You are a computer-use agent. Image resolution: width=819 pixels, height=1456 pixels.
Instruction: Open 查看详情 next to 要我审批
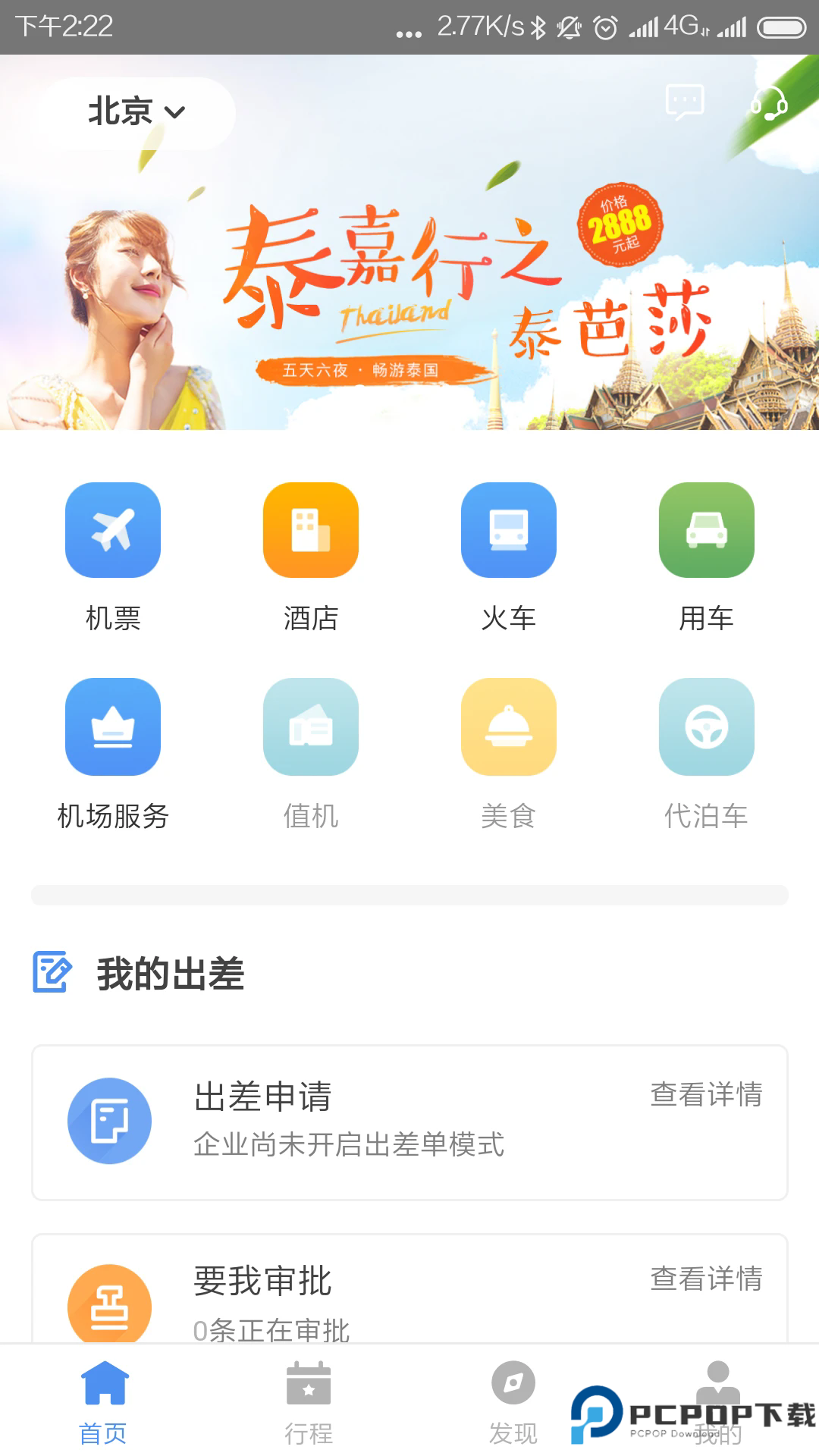(x=707, y=1280)
